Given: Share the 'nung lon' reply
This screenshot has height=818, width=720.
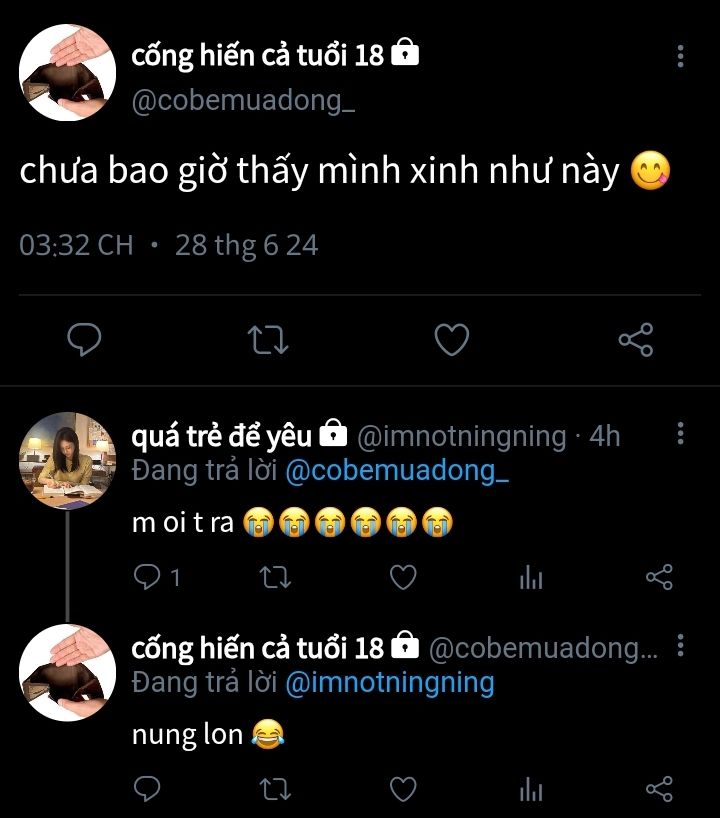Looking at the screenshot, I should (x=659, y=790).
